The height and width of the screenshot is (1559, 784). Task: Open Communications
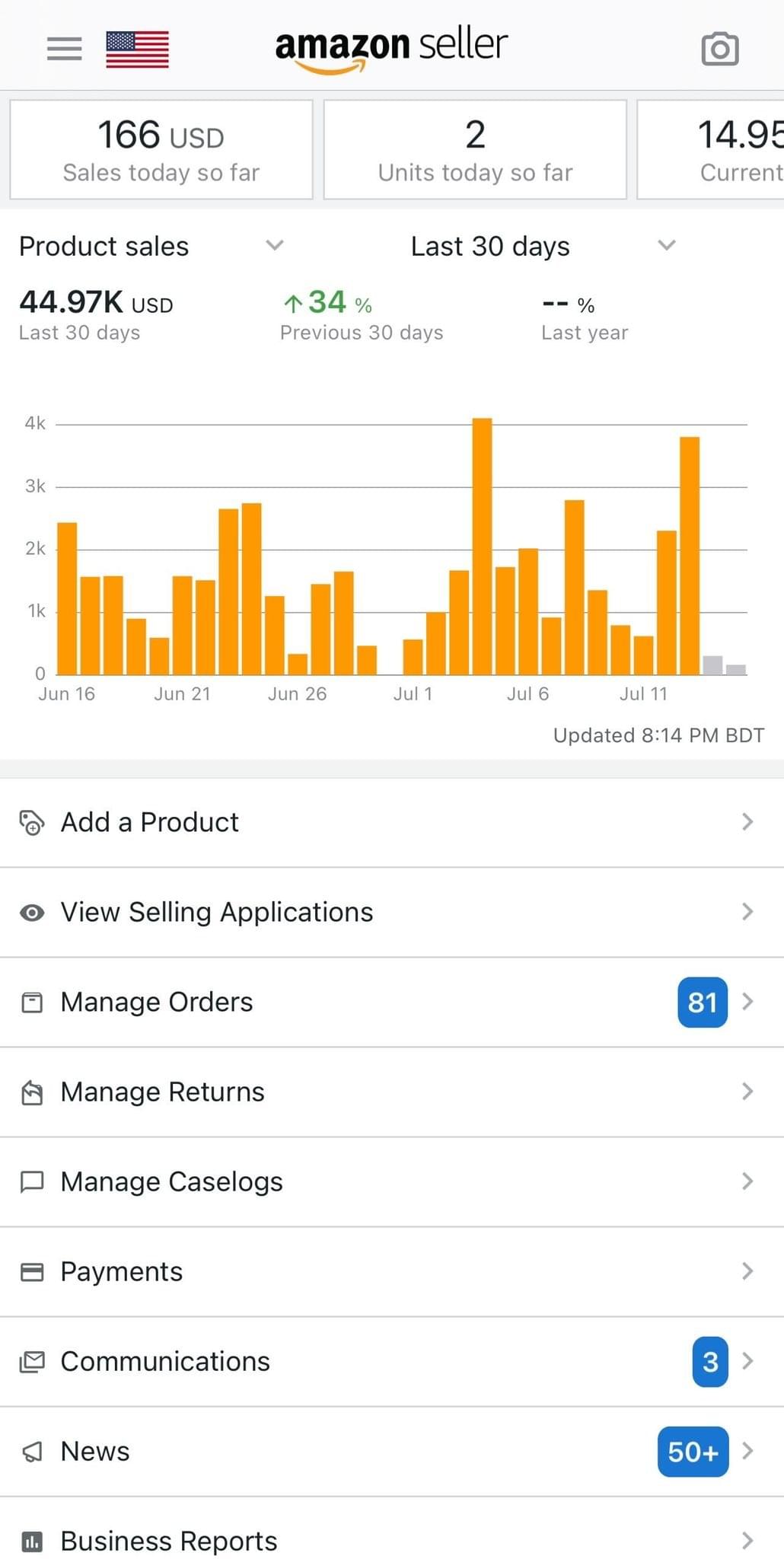click(x=392, y=1361)
